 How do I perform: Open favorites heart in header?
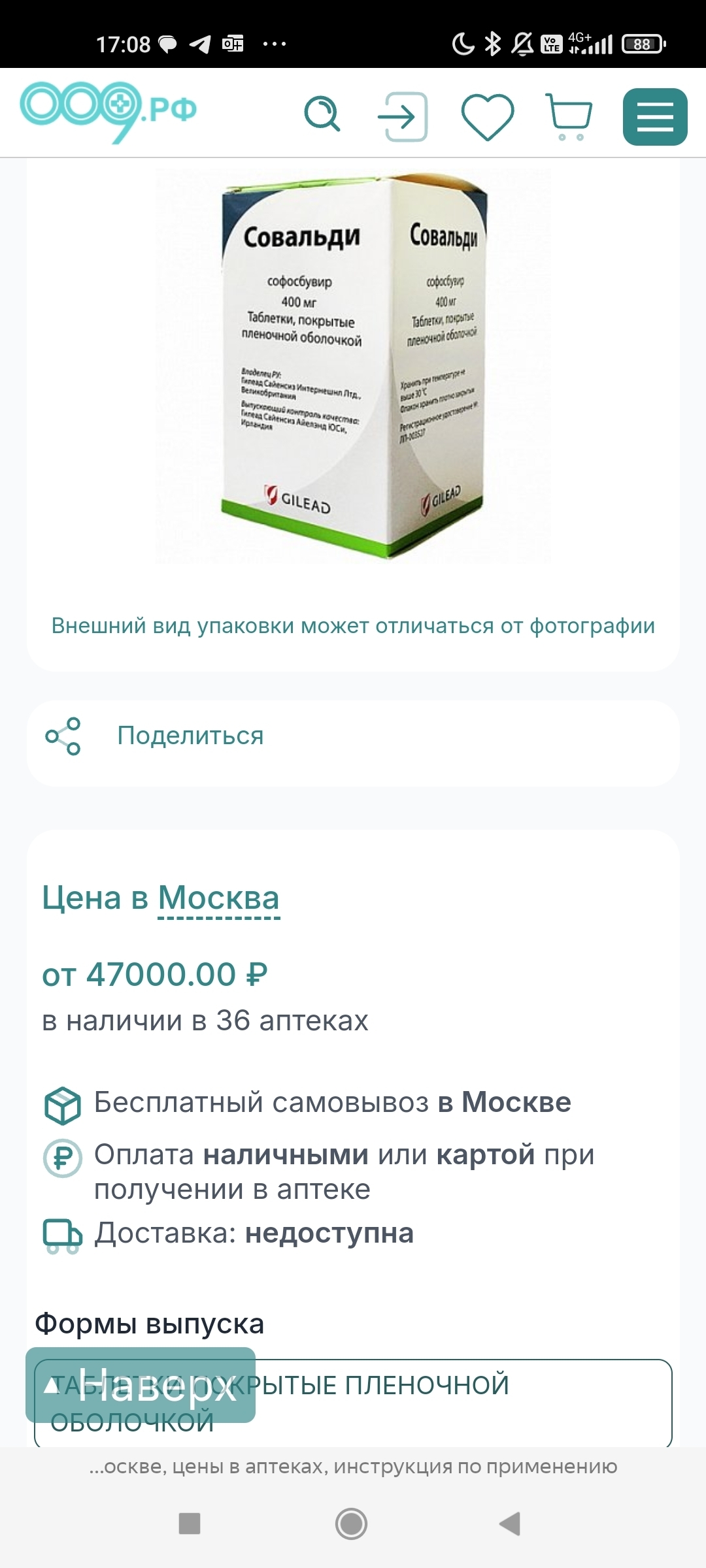[488, 117]
